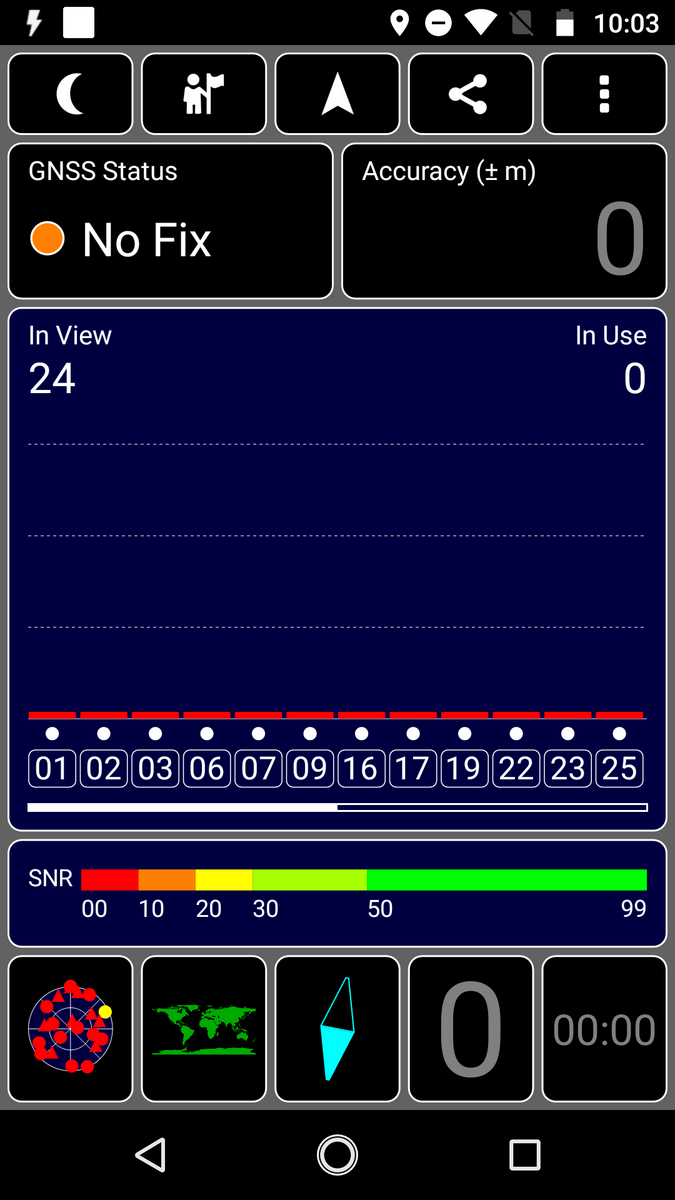
Task: Open the three-dot overflow menu
Action: pyautogui.click(x=604, y=94)
